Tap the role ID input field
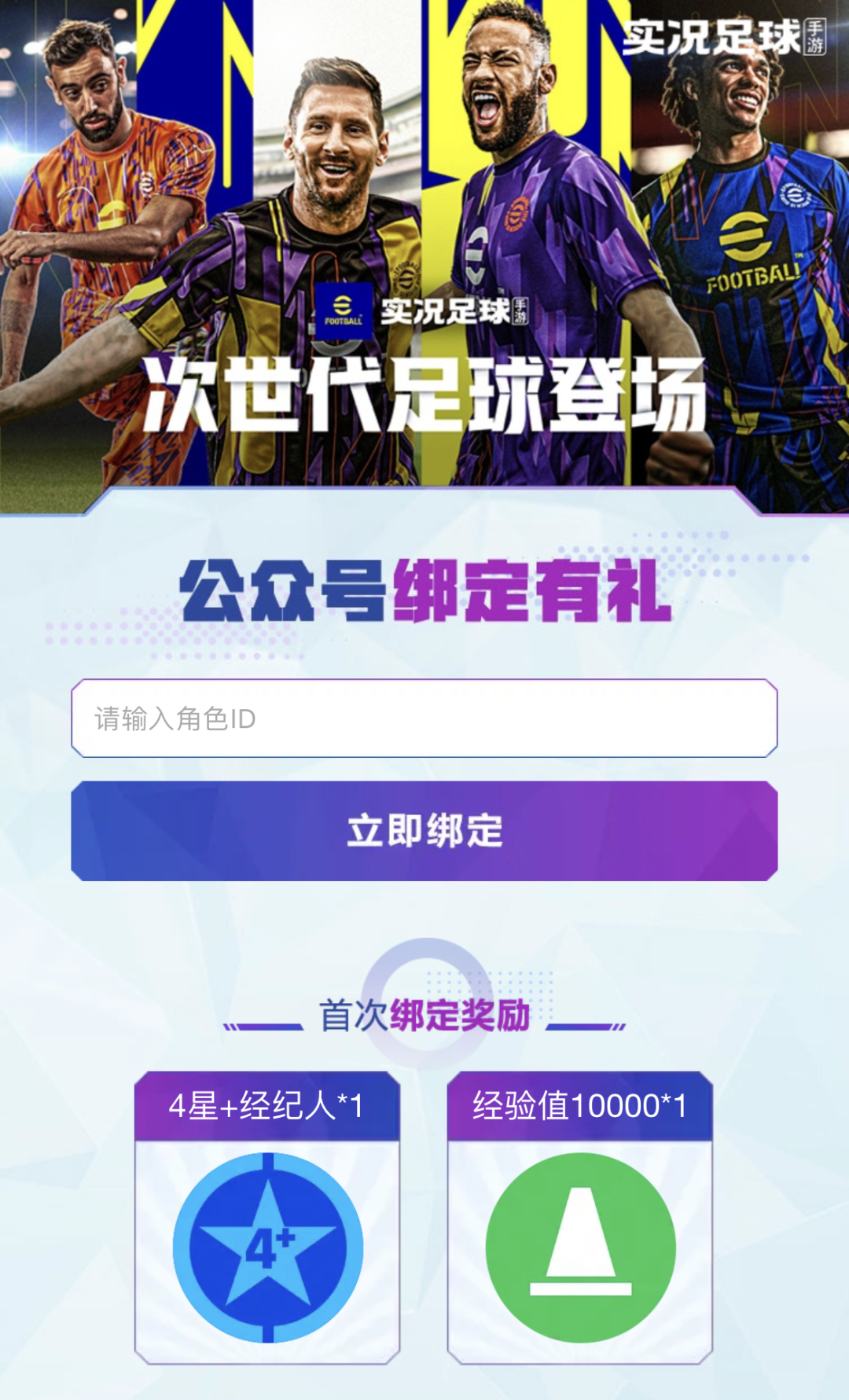The width and height of the screenshot is (849, 1400). tap(424, 718)
